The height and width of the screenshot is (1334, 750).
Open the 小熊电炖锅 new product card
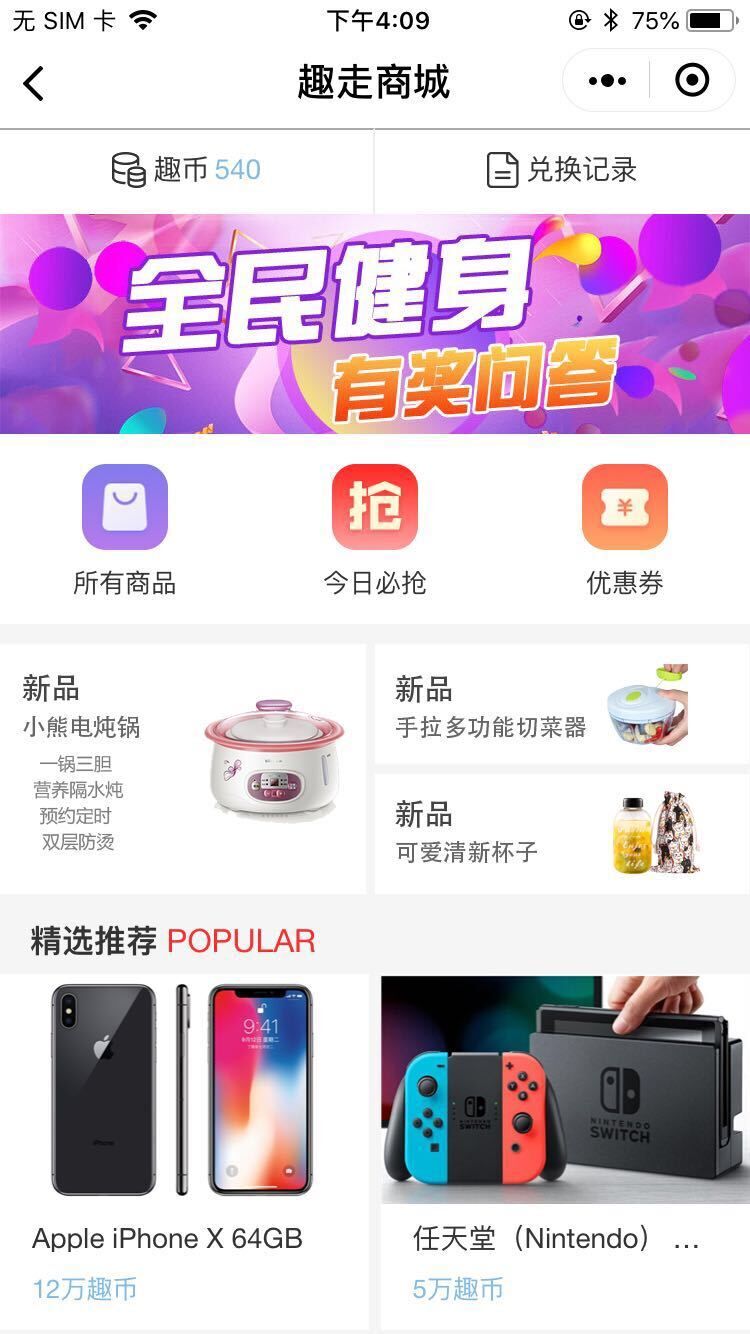183,769
